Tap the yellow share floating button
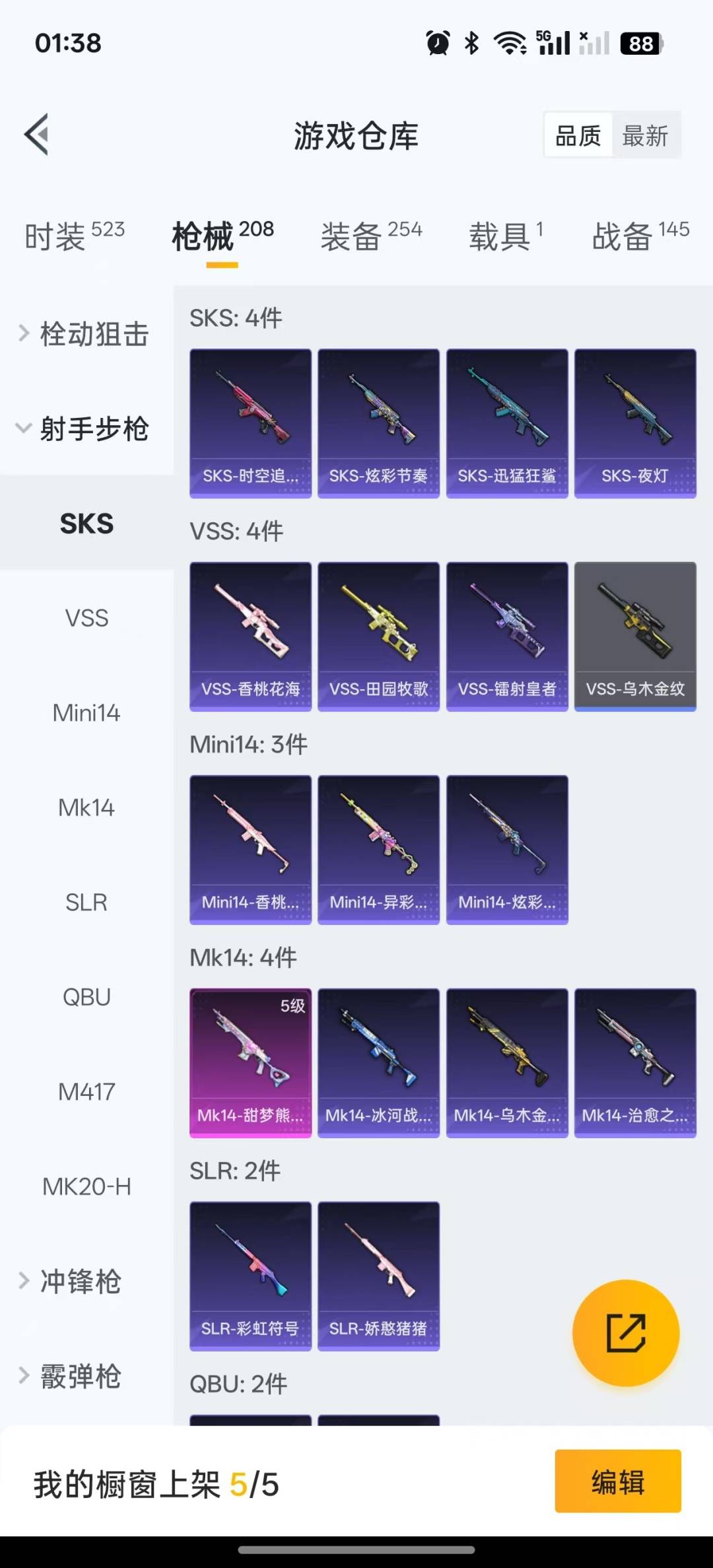Image resolution: width=713 pixels, height=1568 pixels. [626, 1333]
